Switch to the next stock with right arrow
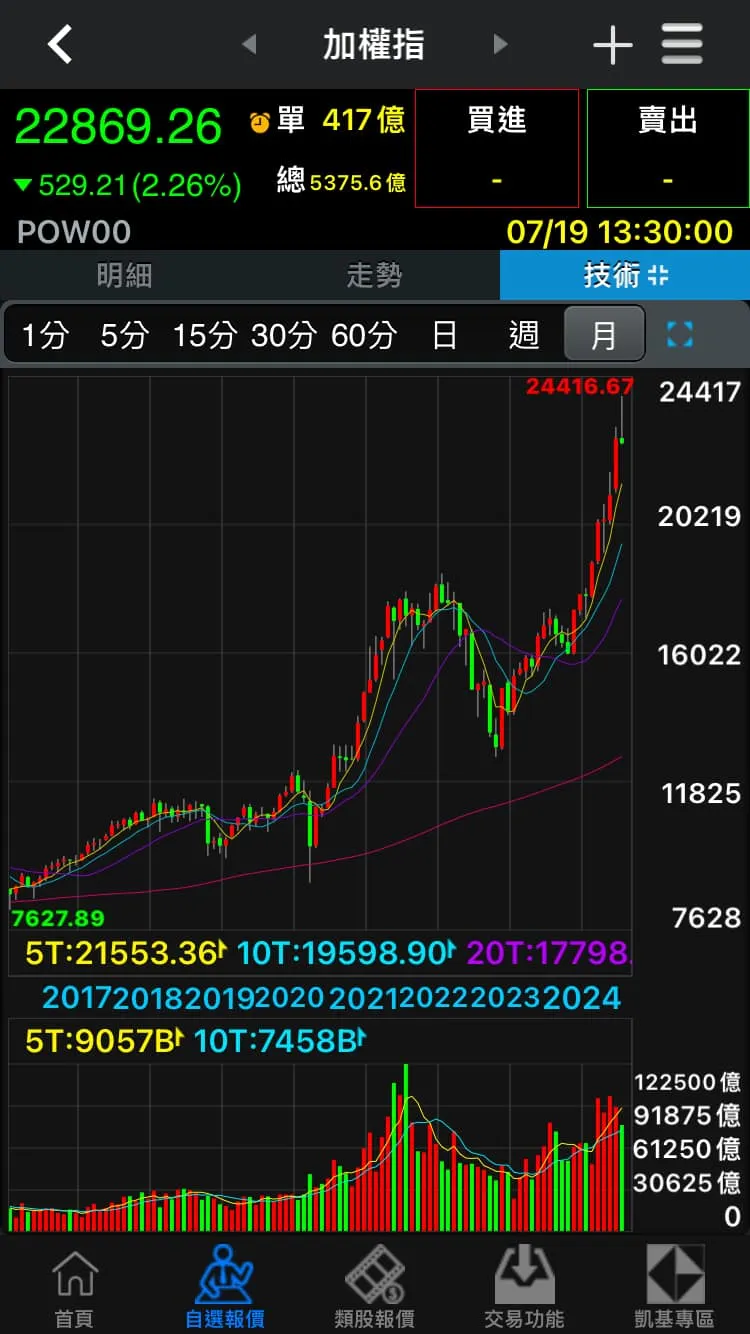Viewport: 750px width, 1334px height. 501,45
